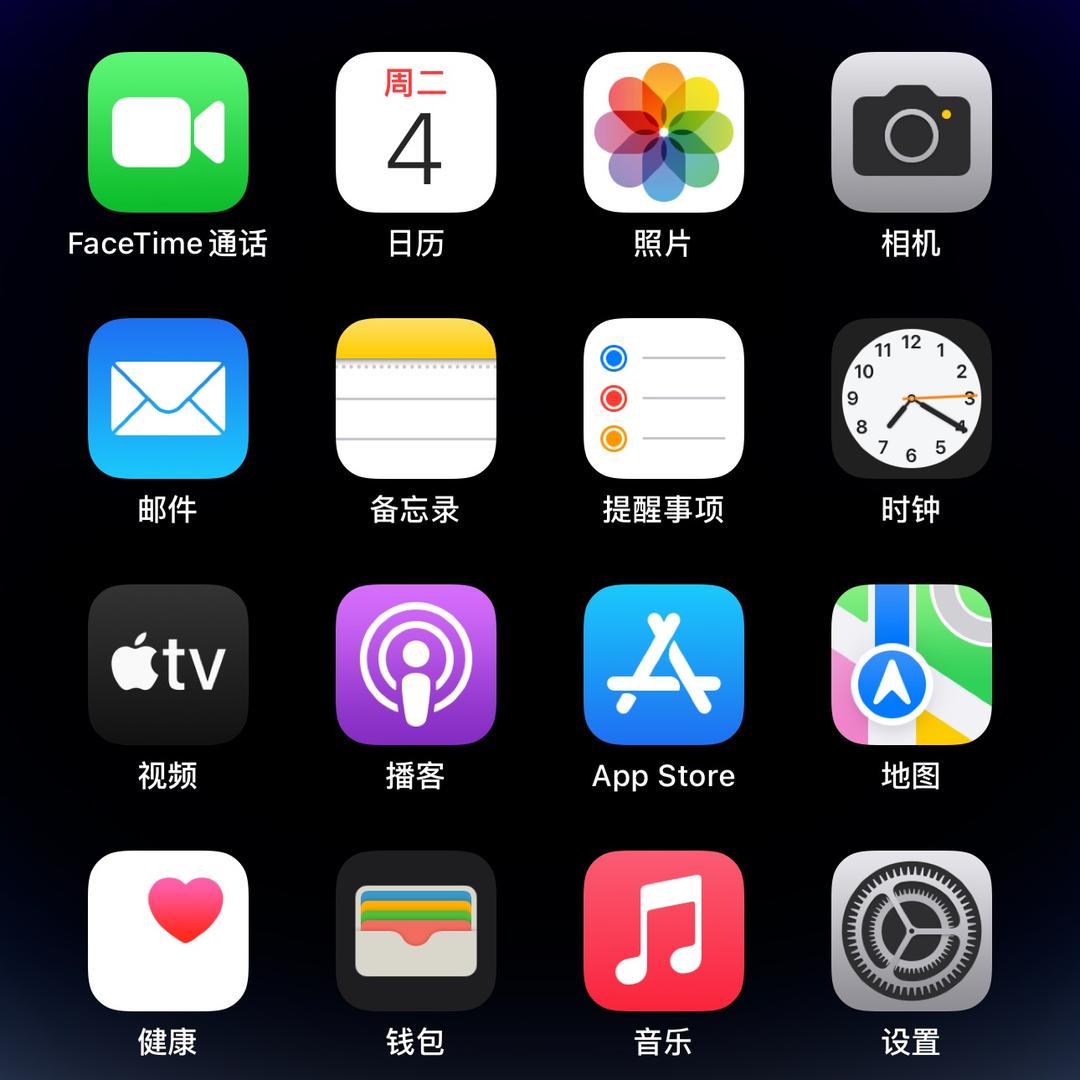Tap the 备忘录 notes app

click(416, 398)
